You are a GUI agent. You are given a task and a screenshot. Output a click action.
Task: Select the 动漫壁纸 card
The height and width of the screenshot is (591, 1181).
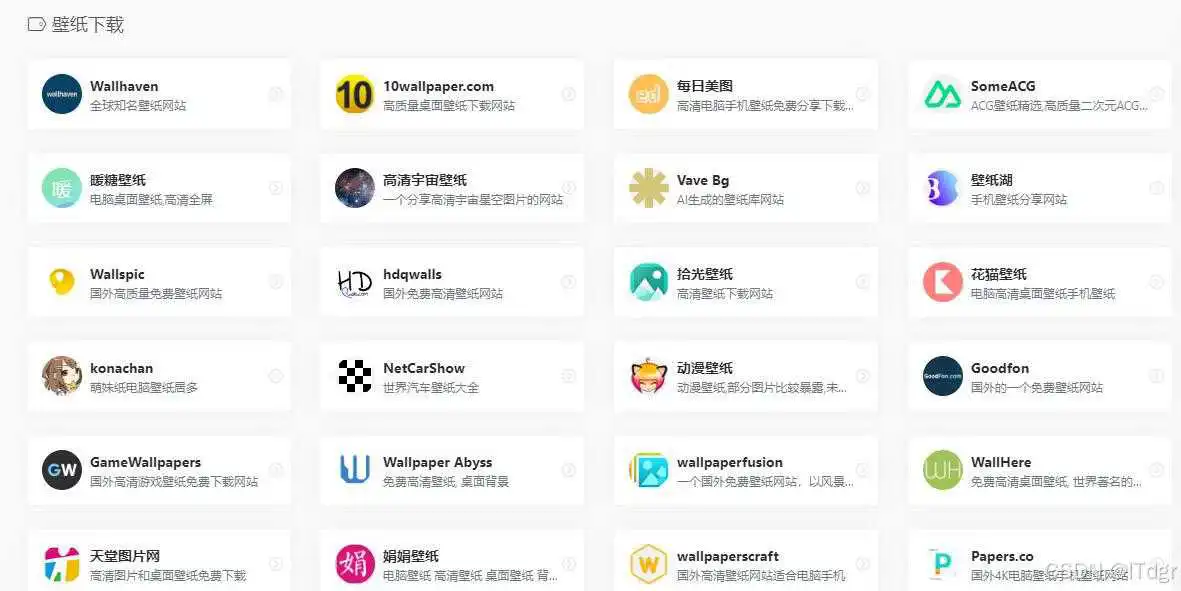[x=746, y=376]
